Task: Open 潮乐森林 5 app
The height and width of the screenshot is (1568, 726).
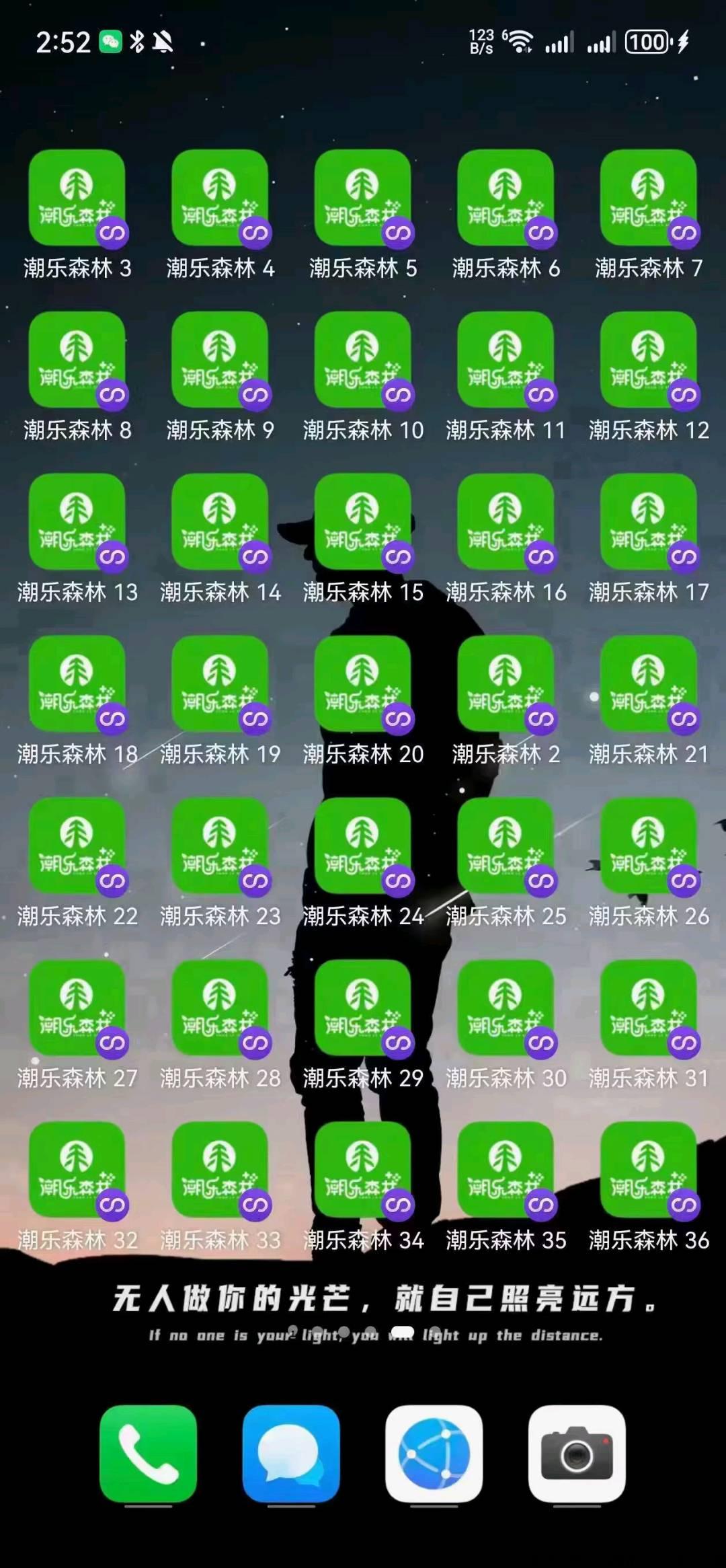Action: [362, 198]
